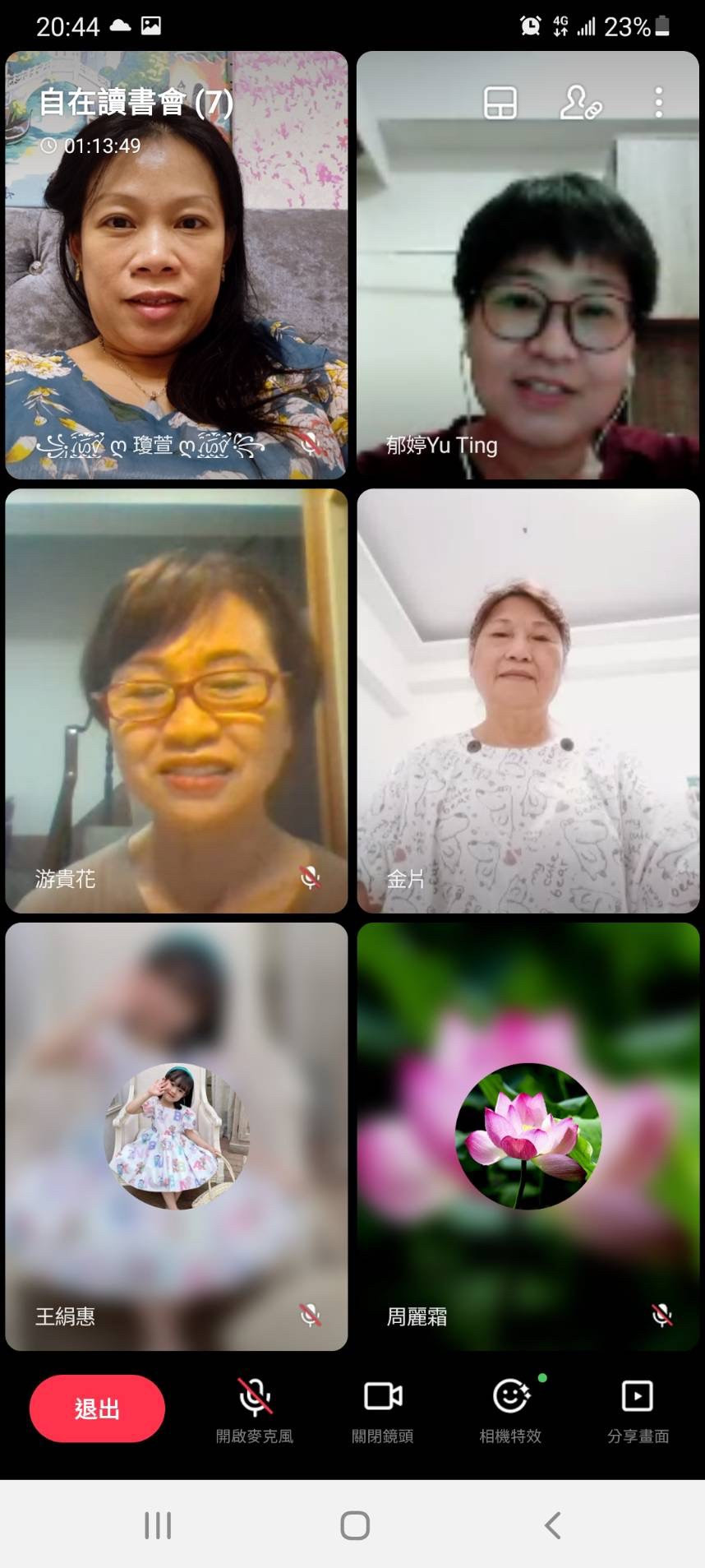
Task: Open the participant management icon
Action: (580, 104)
